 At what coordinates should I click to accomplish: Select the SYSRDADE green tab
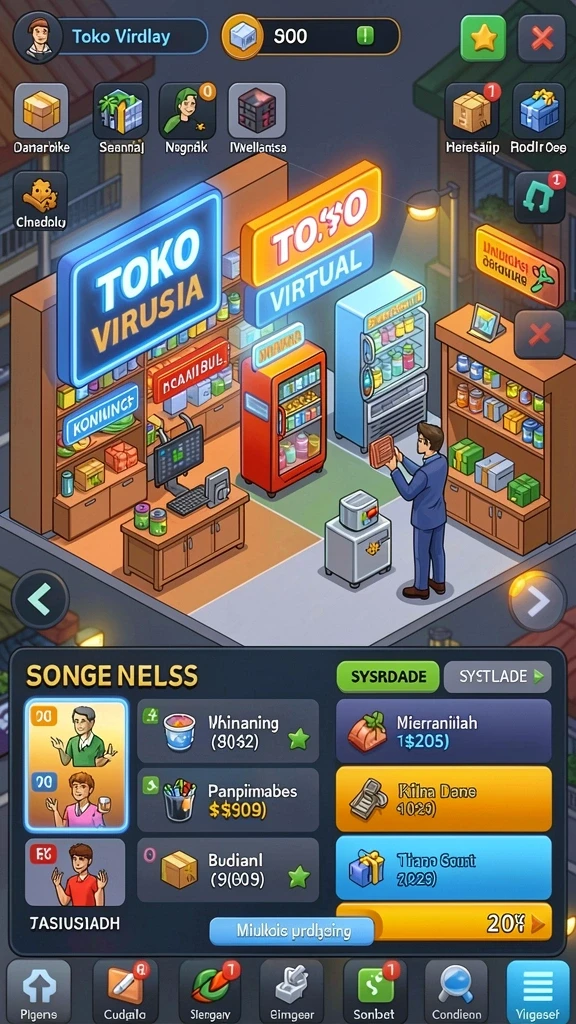(387, 677)
